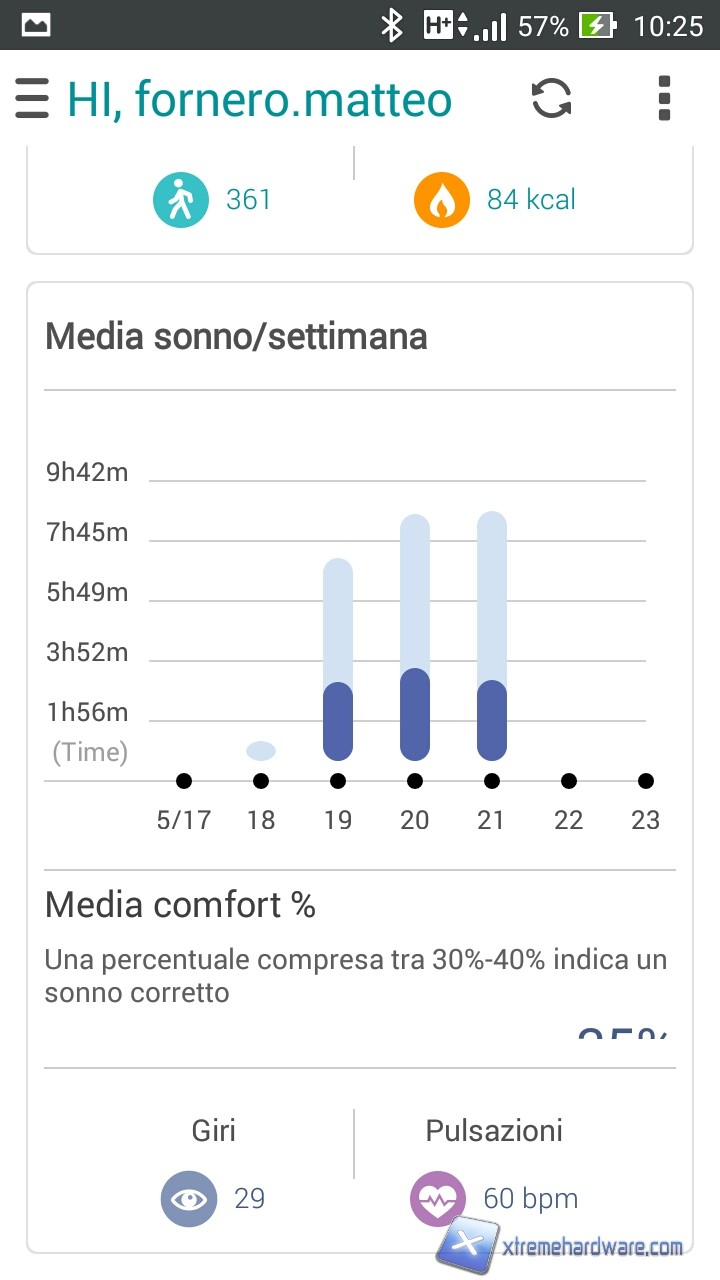Open the hamburger drawer menu
This screenshot has width=720, height=1280.
click(x=32, y=99)
